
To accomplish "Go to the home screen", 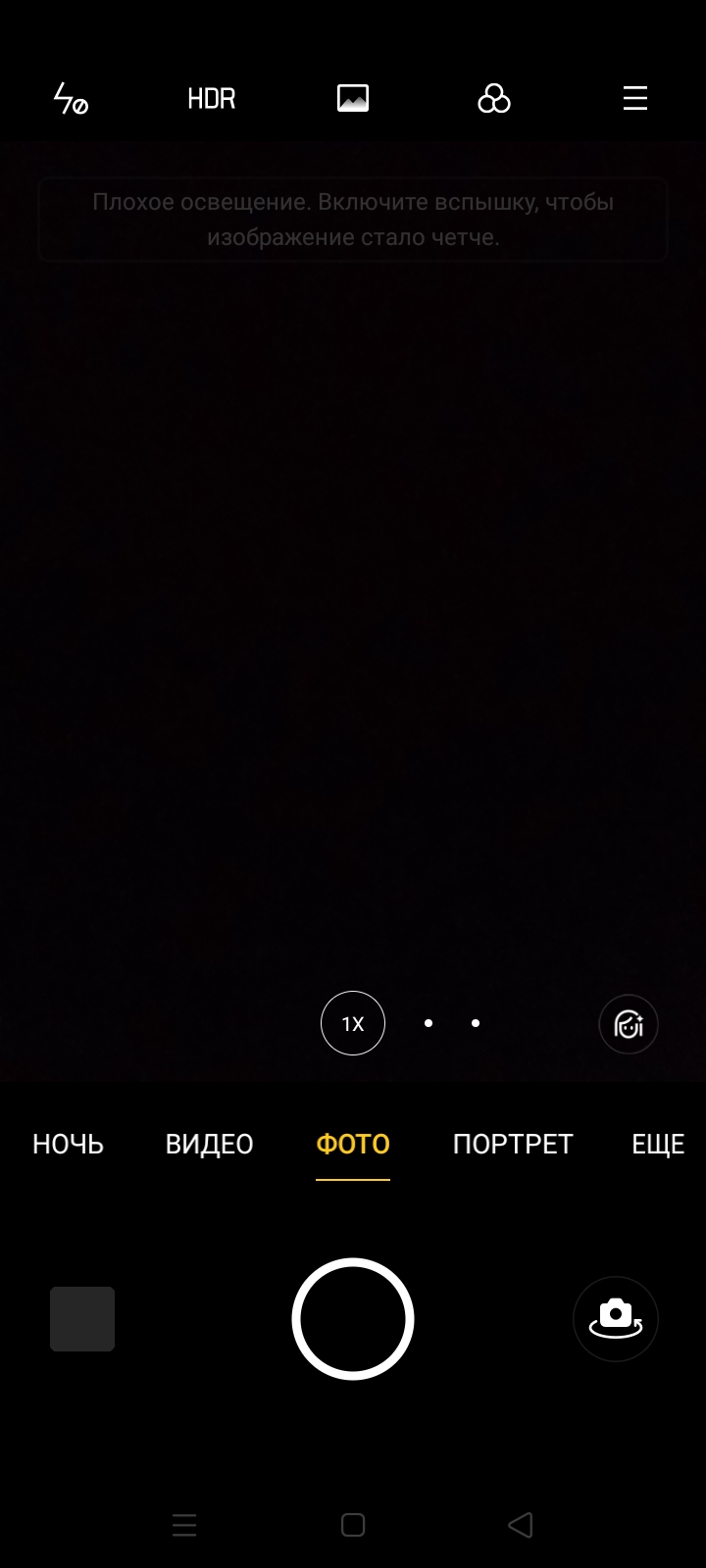I will coord(353,1525).
